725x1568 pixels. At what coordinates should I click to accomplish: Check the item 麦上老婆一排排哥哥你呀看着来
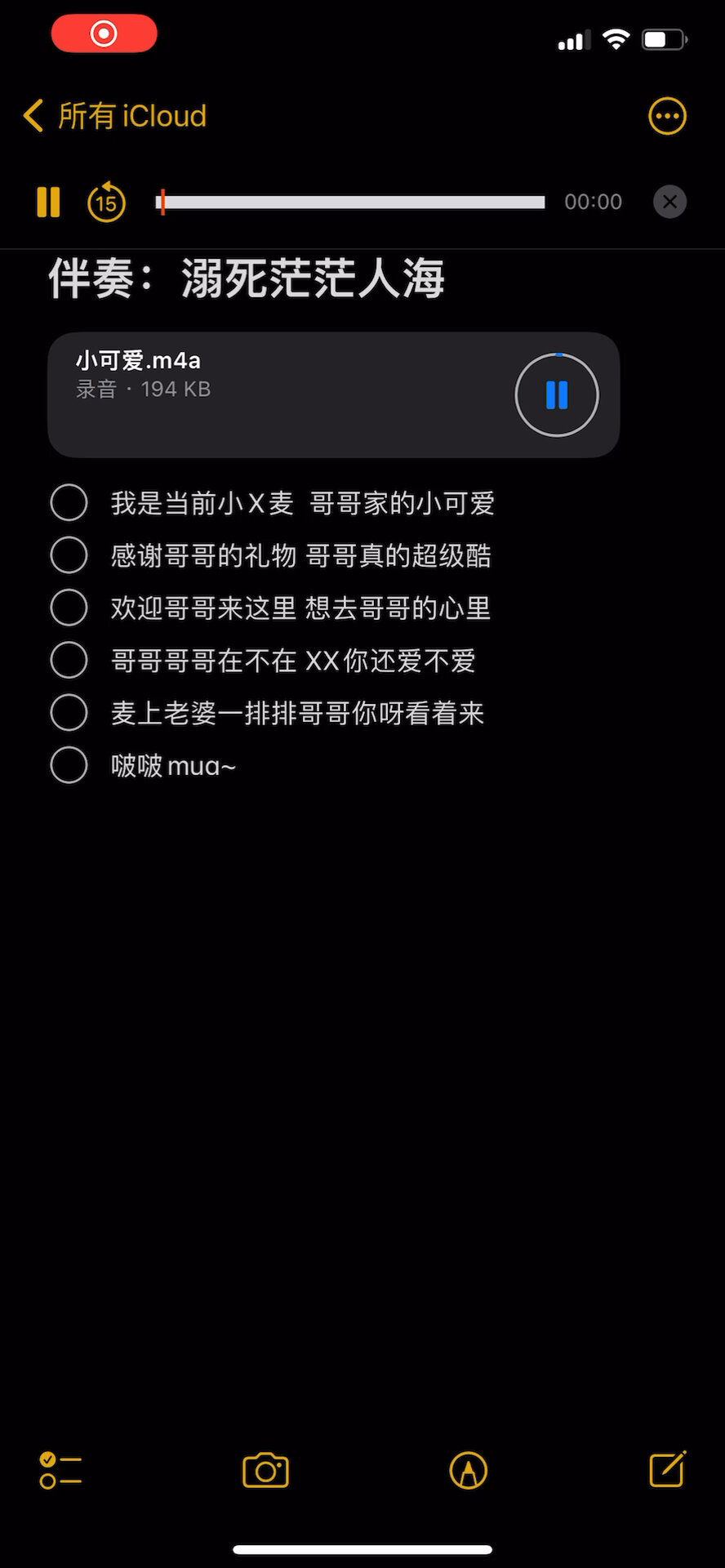click(69, 712)
